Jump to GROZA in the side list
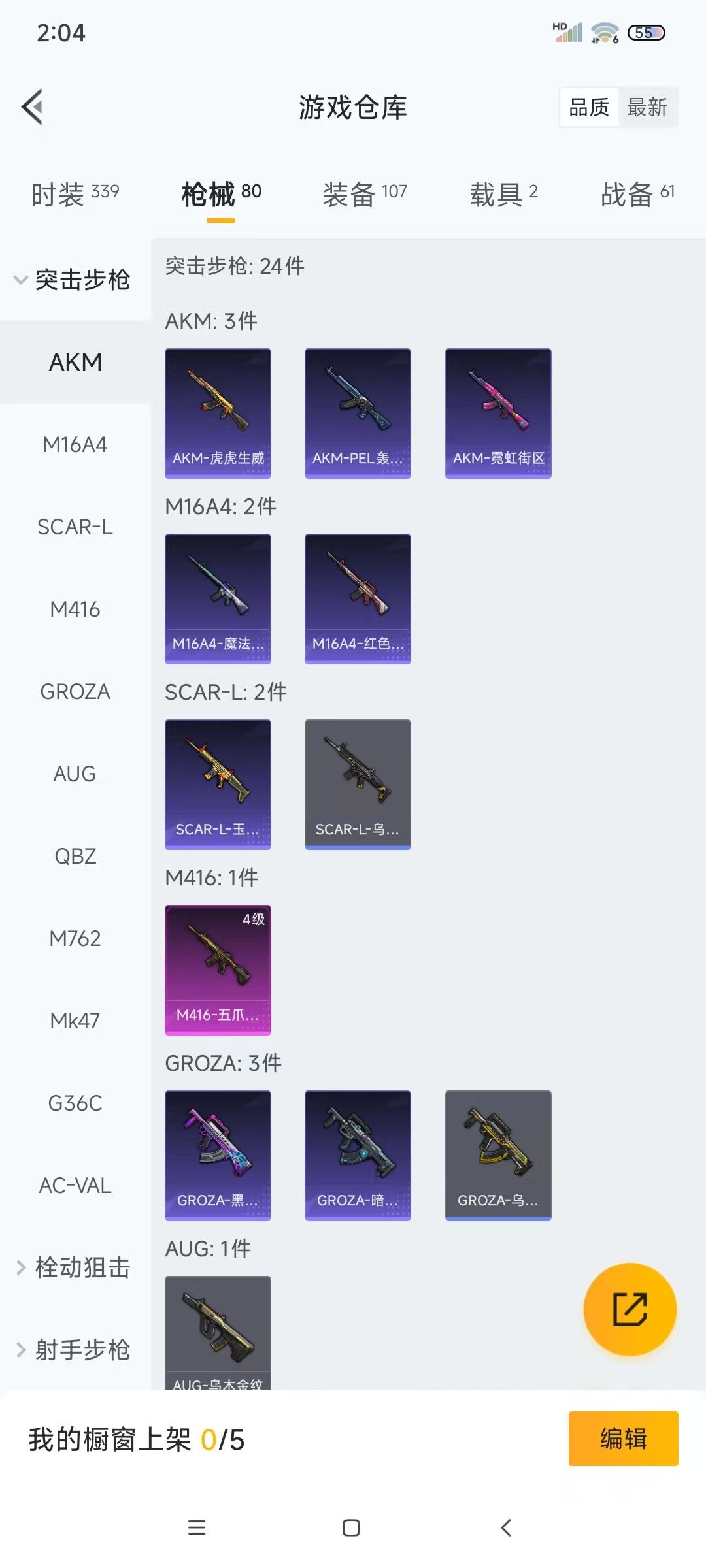Screen dimensions: 706x1568 (x=75, y=692)
